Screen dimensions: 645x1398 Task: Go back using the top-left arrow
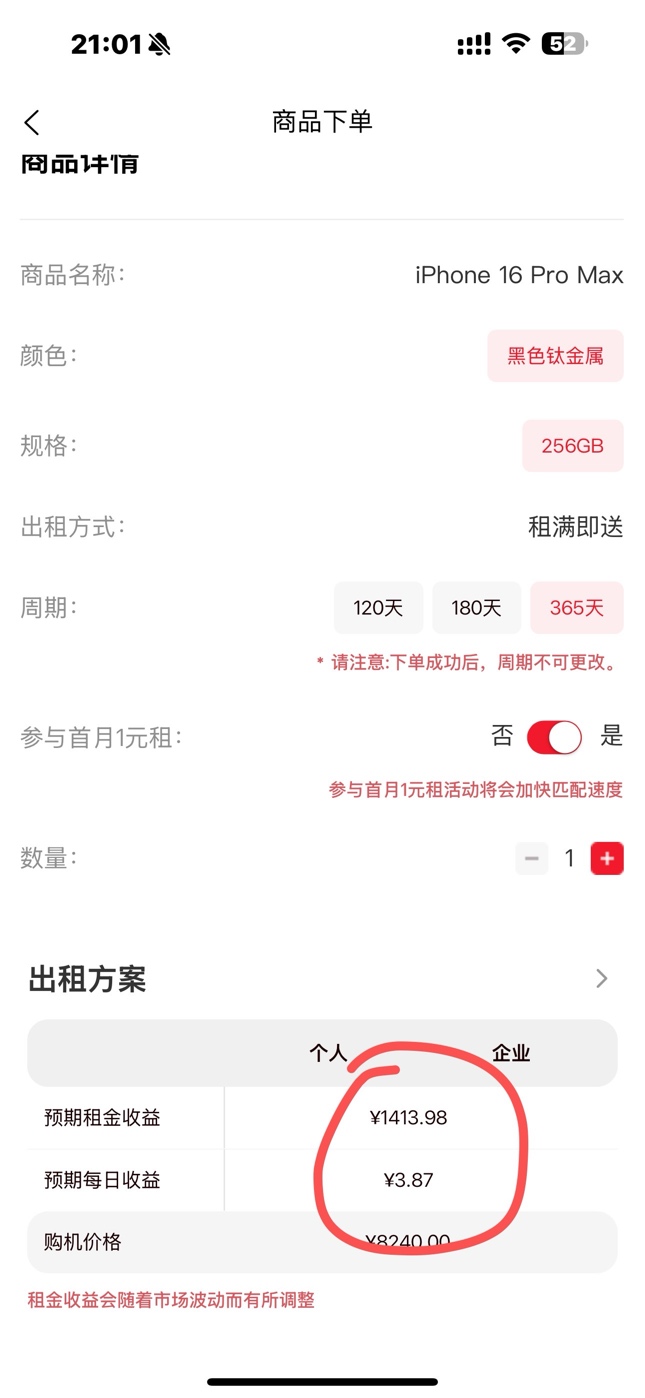click(32, 122)
